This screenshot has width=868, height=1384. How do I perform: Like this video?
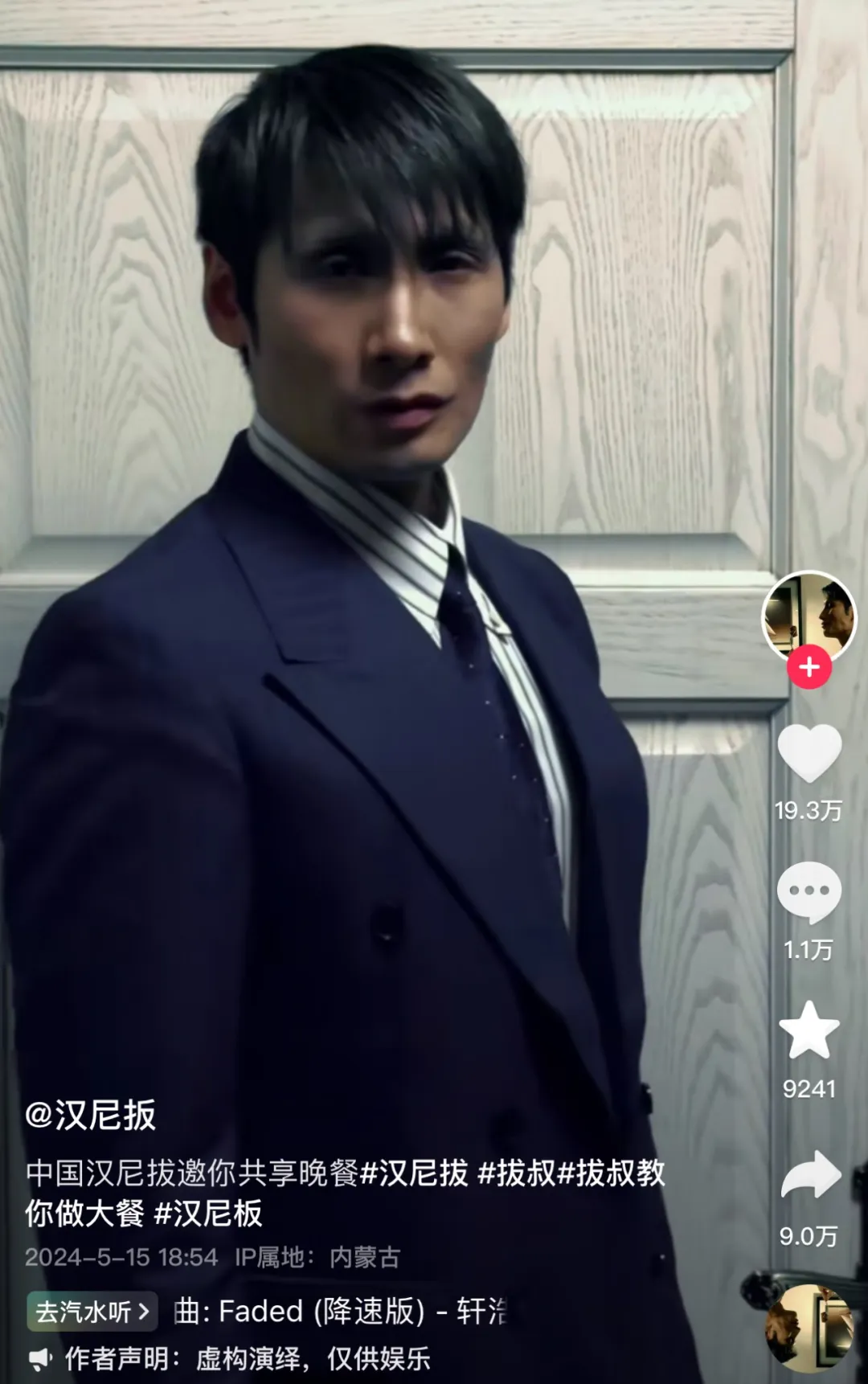(809, 753)
